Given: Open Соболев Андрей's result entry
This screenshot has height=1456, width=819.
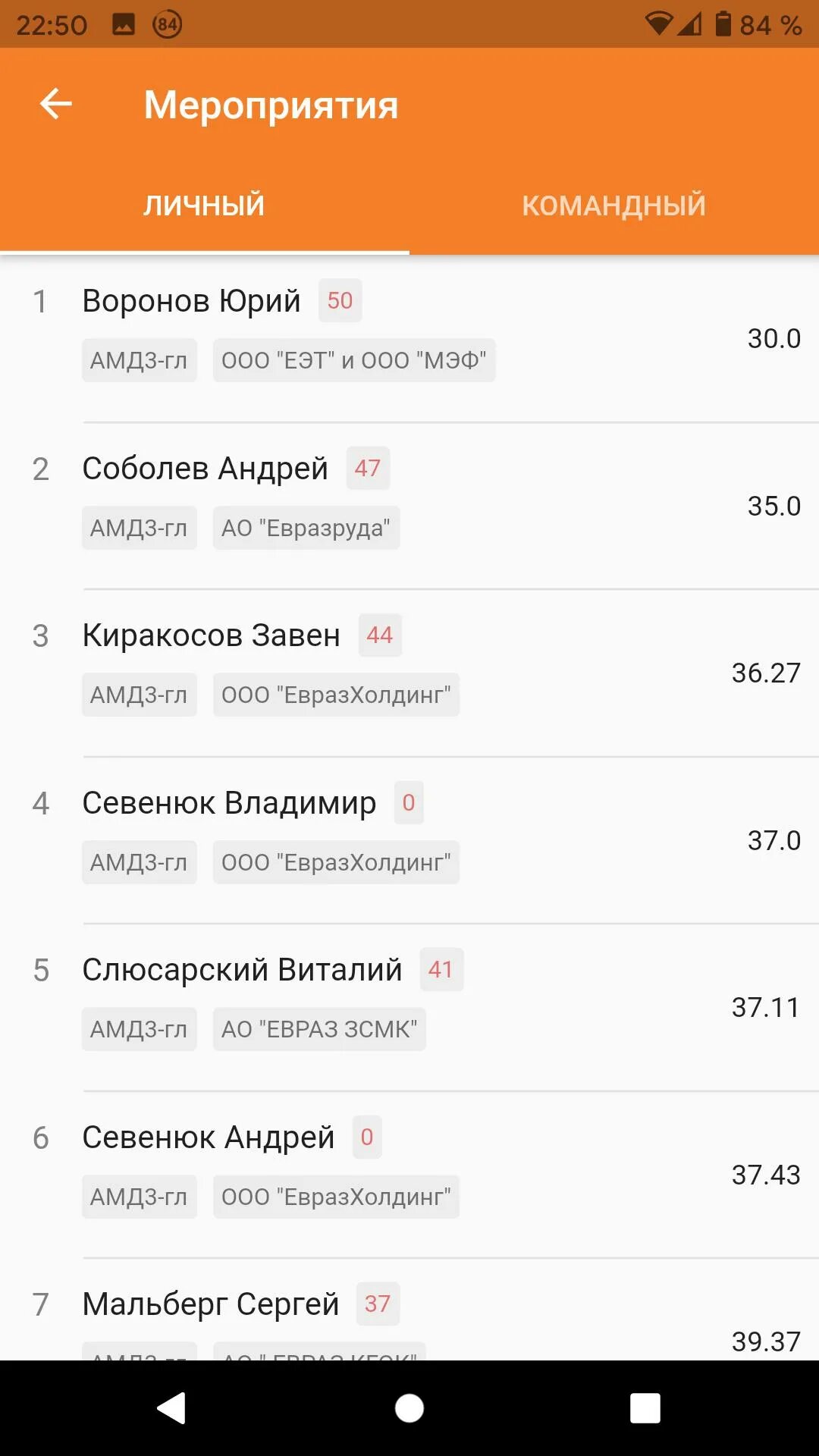Looking at the screenshot, I should pyautogui.click(x=409, y=505).
